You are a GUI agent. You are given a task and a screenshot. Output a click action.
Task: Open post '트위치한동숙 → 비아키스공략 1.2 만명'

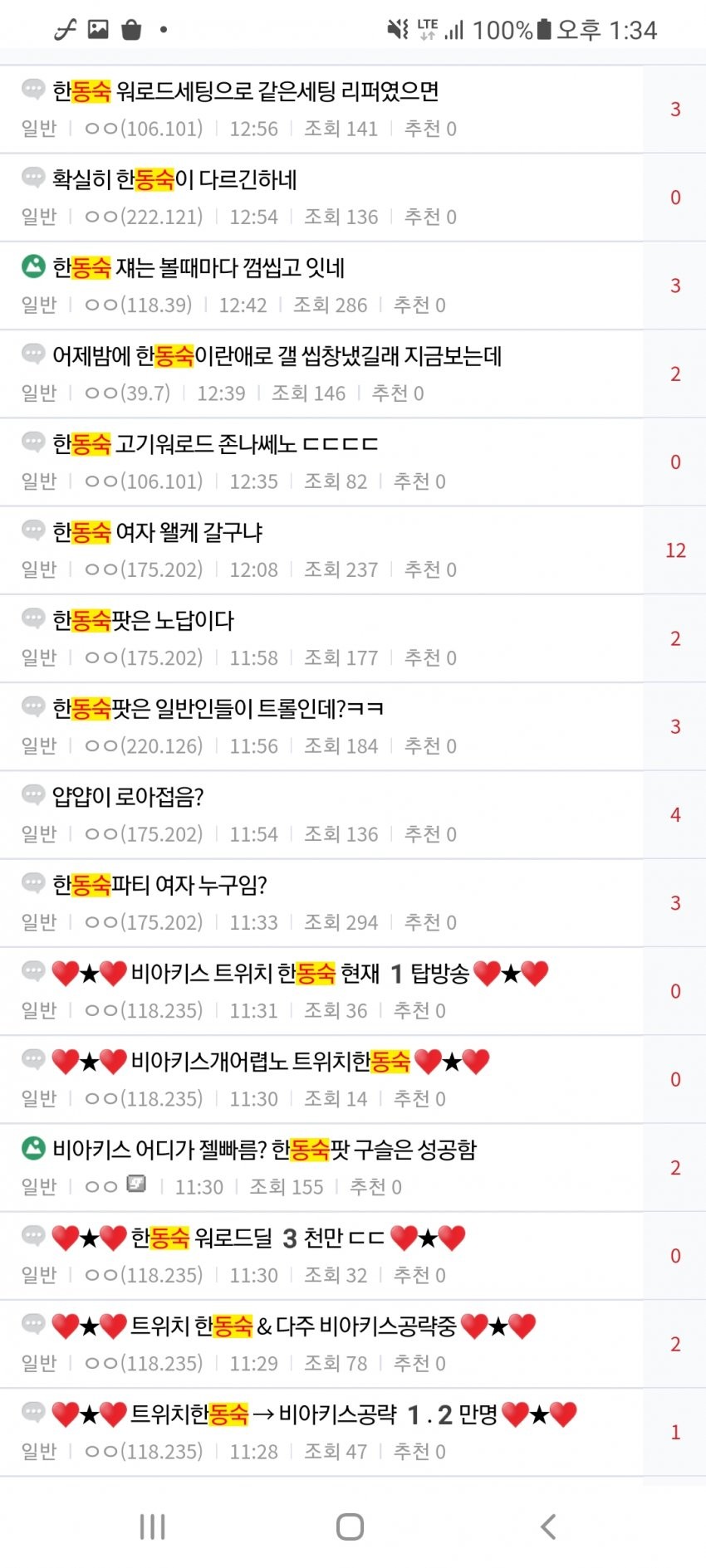point(313,1414)
